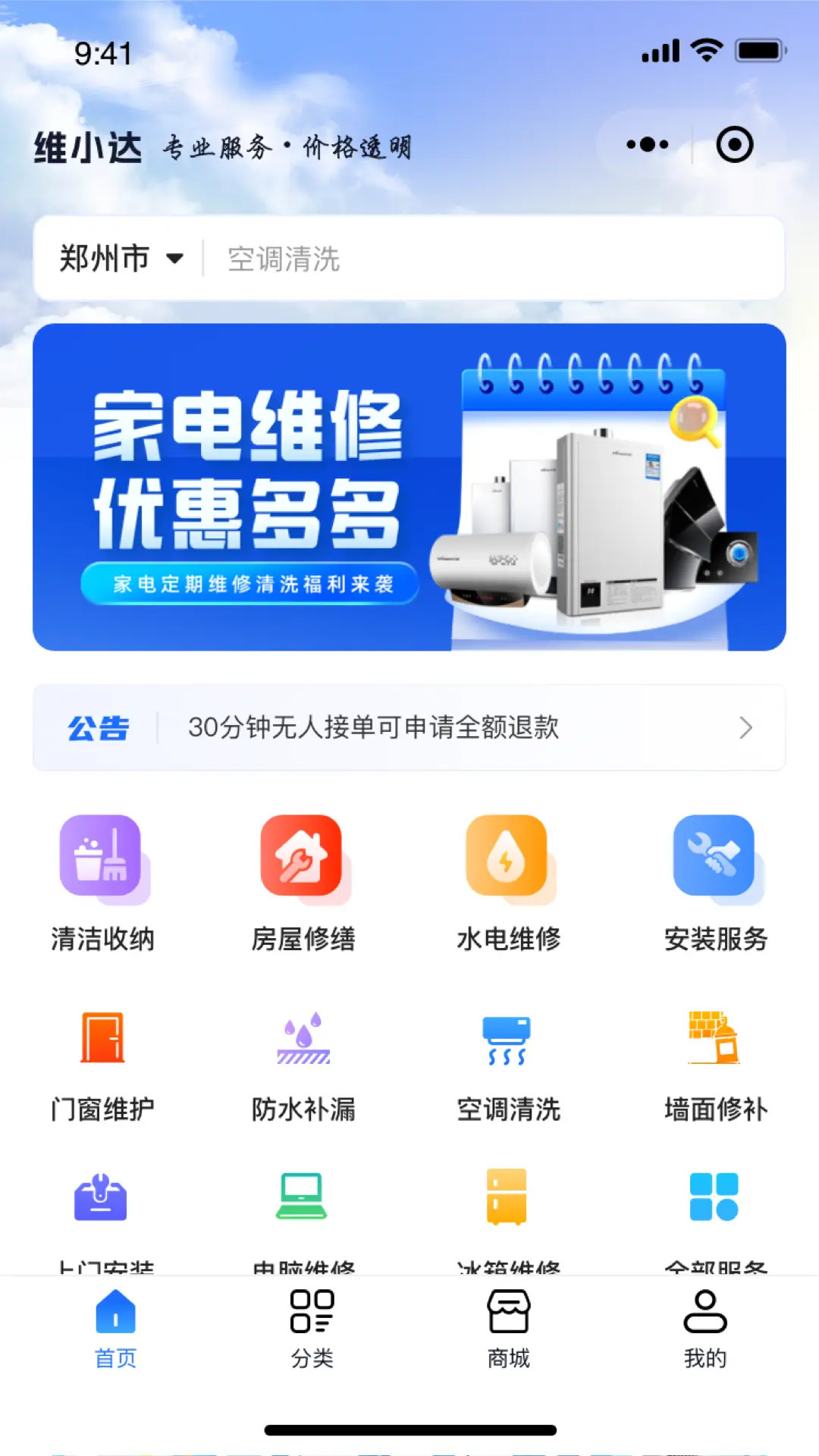Click the search bar showing 空调清洗
The width and height of the screenshot is (819, 1456).
pyautogui.click(x=455, y=259)
